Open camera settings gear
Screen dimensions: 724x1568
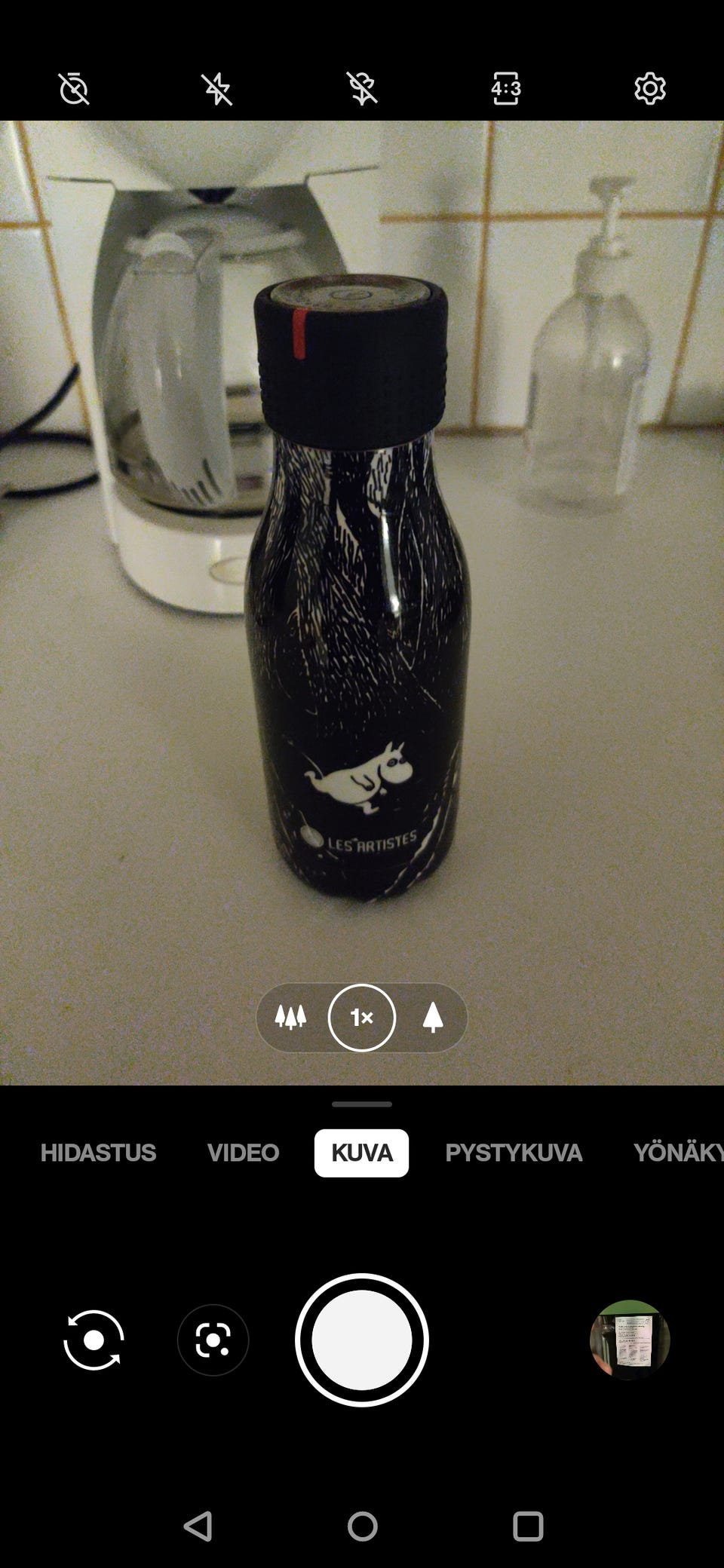click(649, 89)
